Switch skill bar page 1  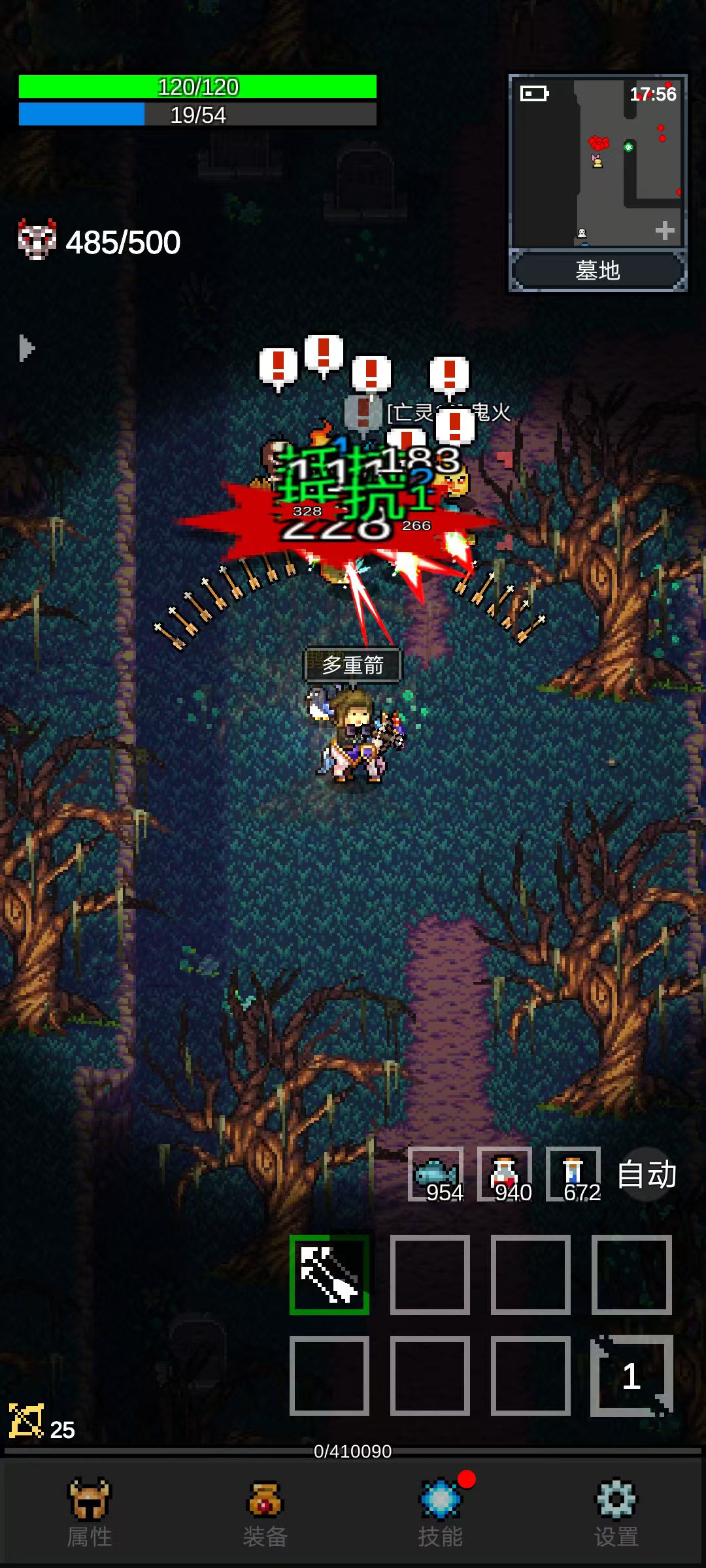click(631, 1375)
